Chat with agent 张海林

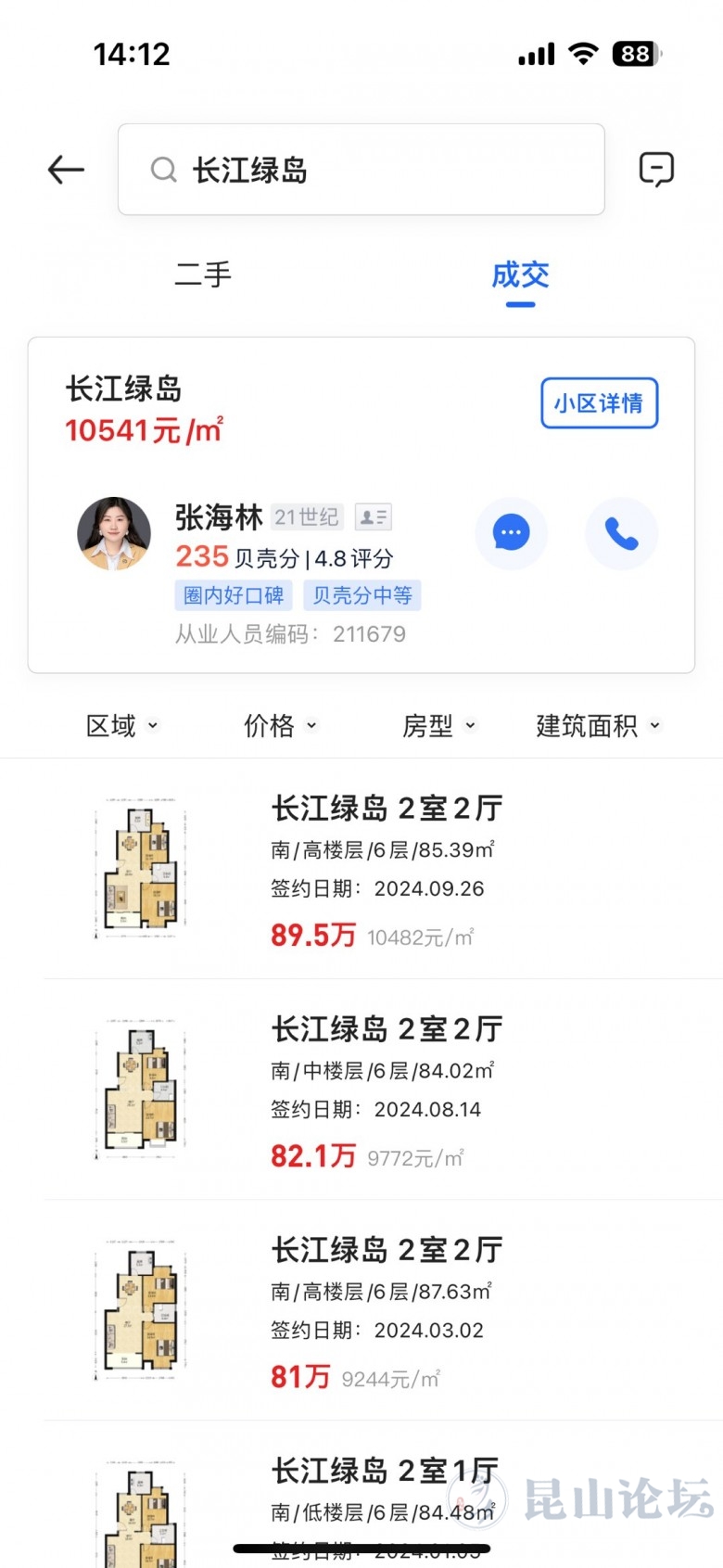(x=511, y=533)
